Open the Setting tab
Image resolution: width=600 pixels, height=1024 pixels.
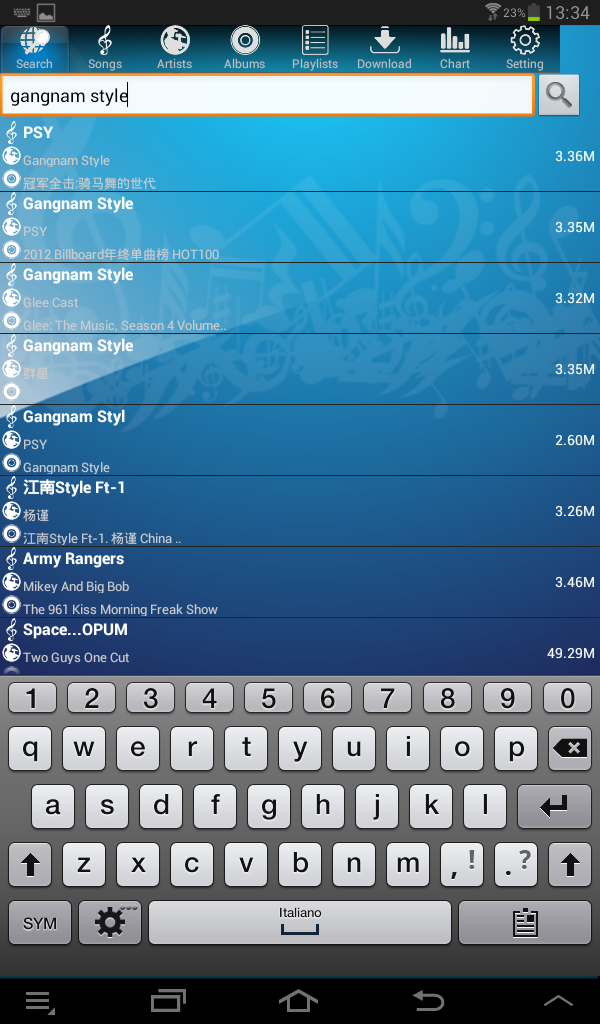point(524,48)
